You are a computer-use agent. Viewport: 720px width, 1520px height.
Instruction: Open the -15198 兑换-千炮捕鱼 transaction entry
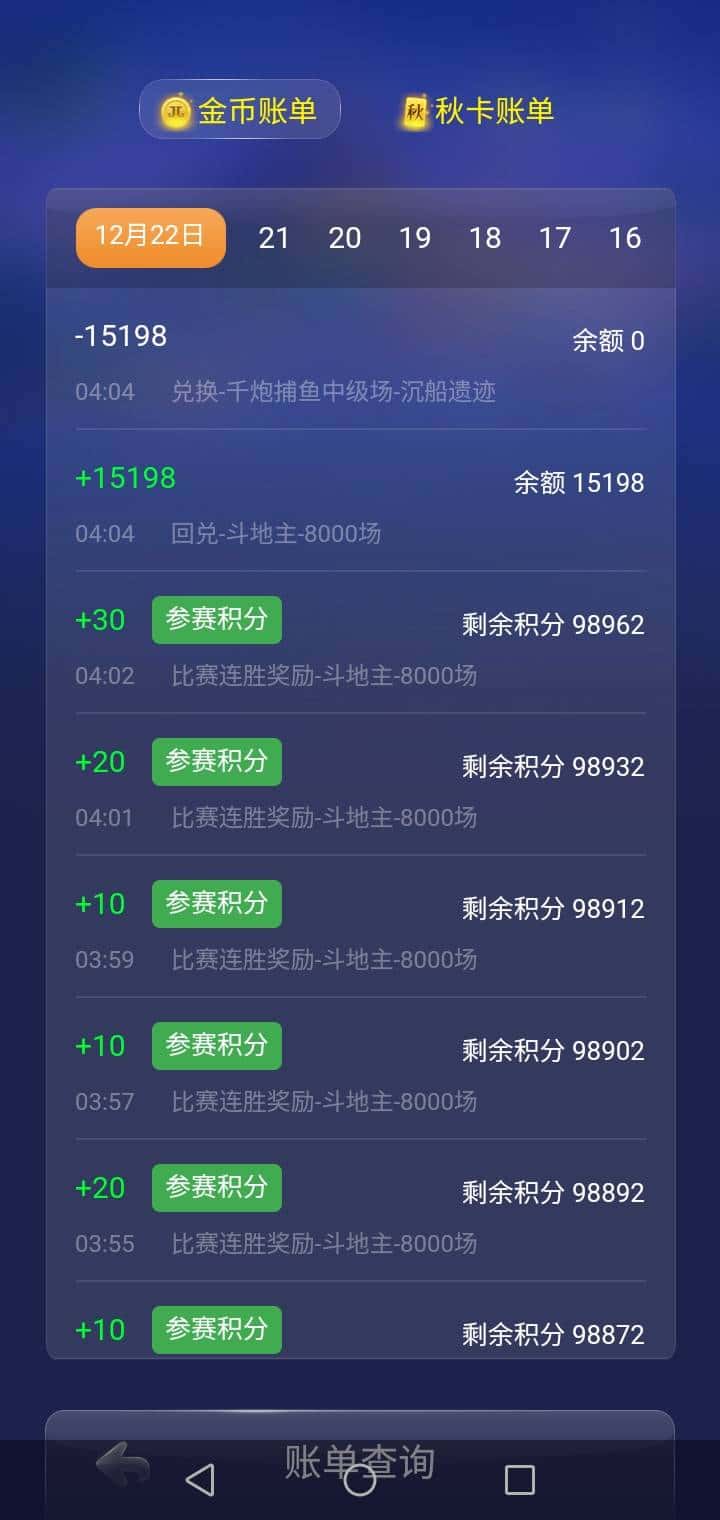[360, 362]
